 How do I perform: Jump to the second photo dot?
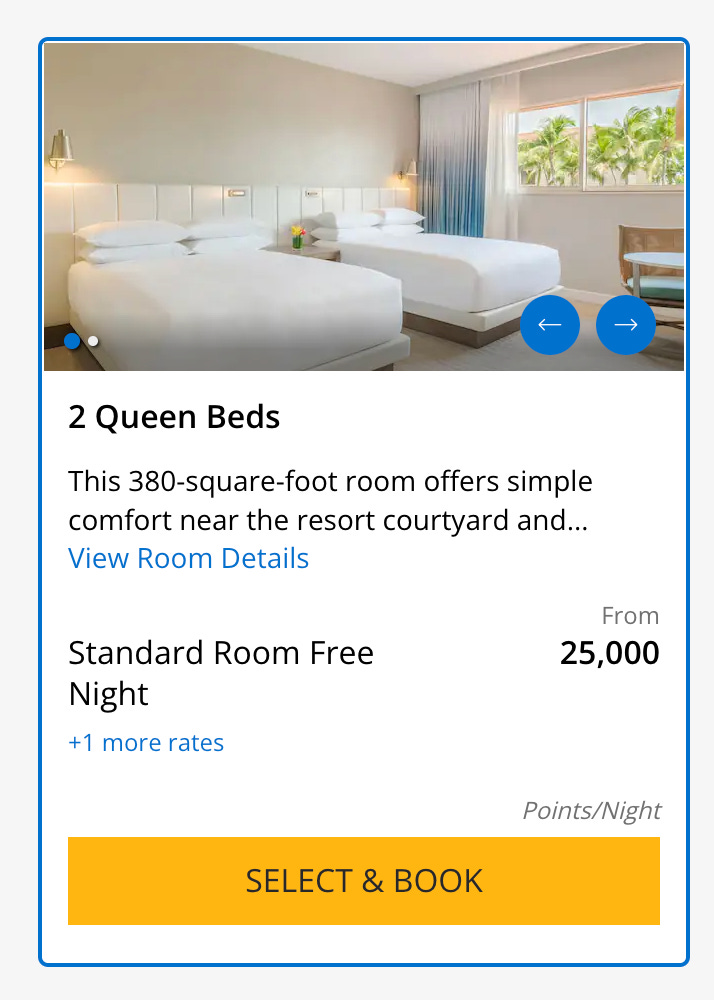(93, 341)
